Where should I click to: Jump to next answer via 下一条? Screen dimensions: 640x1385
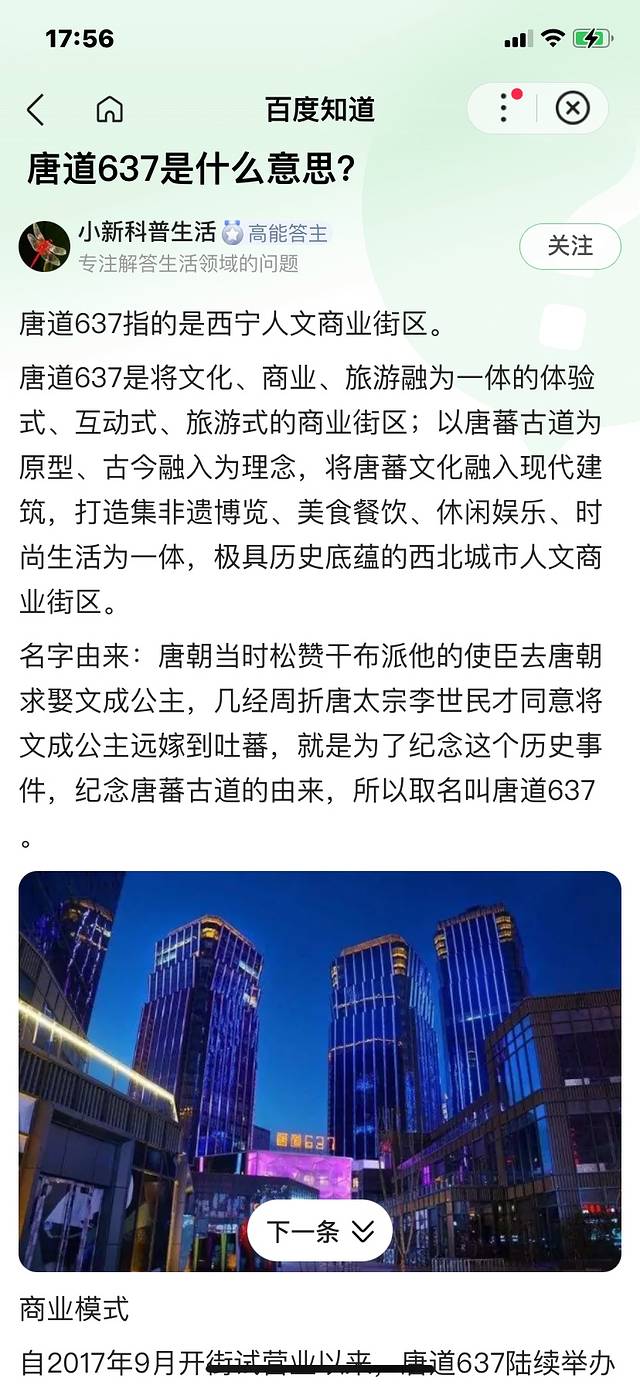coord(320,1232)
